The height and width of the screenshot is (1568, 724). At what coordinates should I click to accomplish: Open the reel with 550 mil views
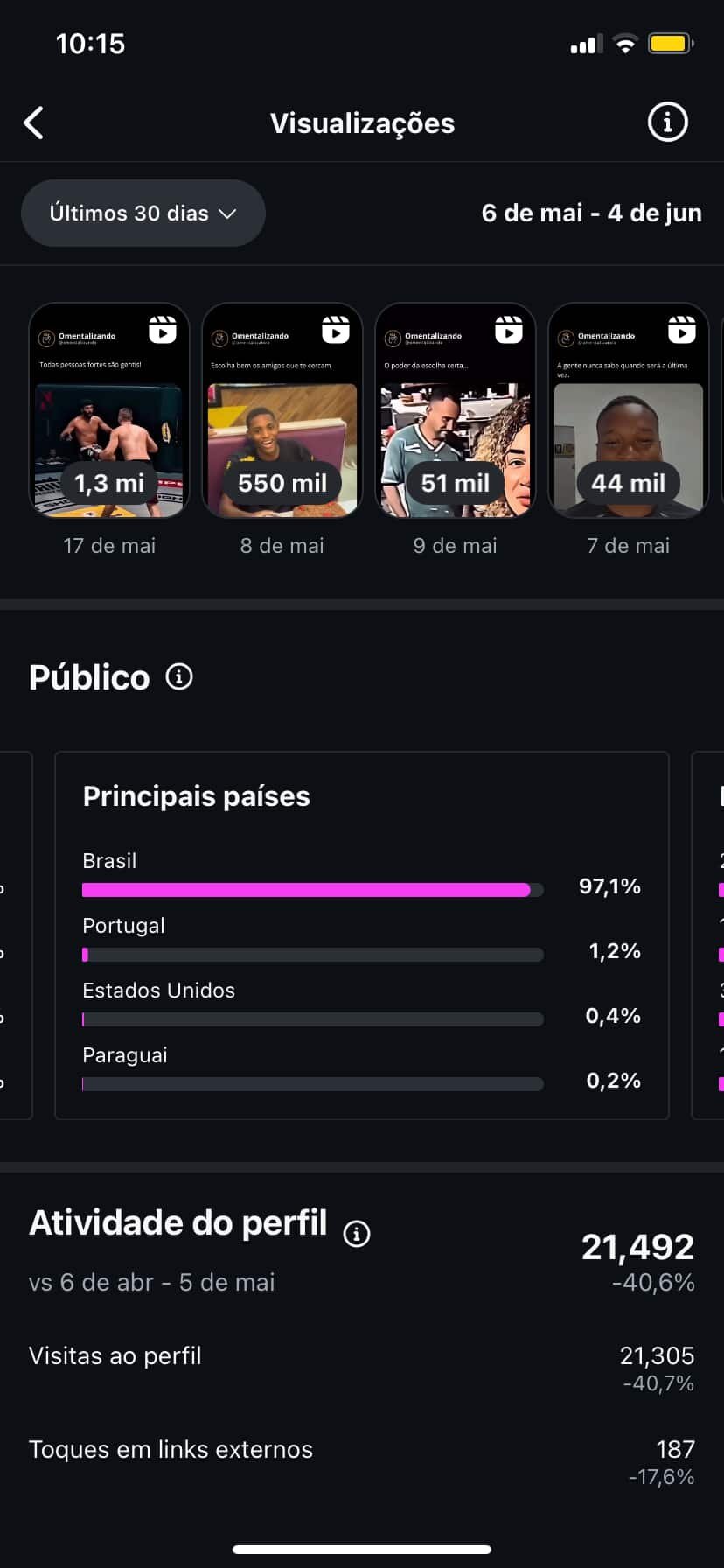point(282,410)
